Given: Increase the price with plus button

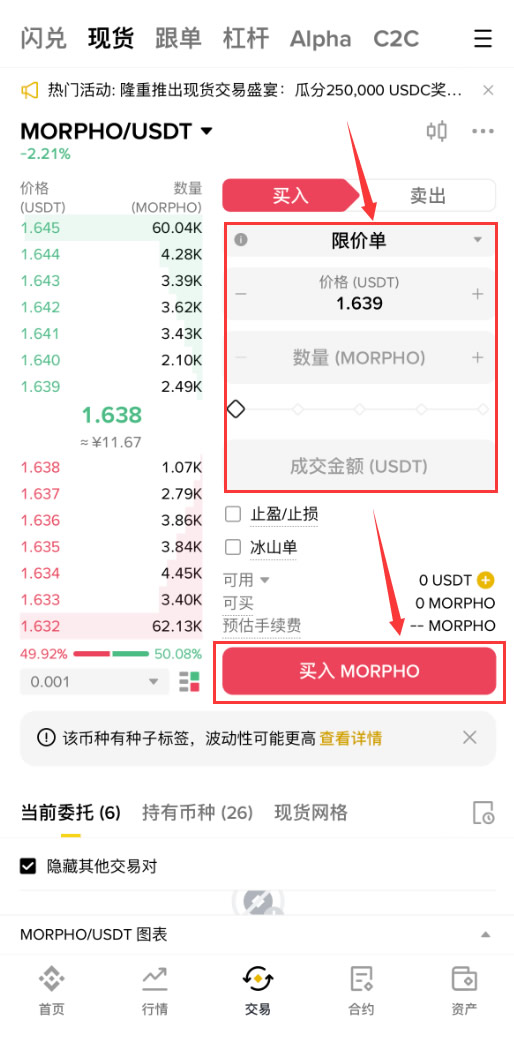Looking at the screenshot, I should (477, 294).
